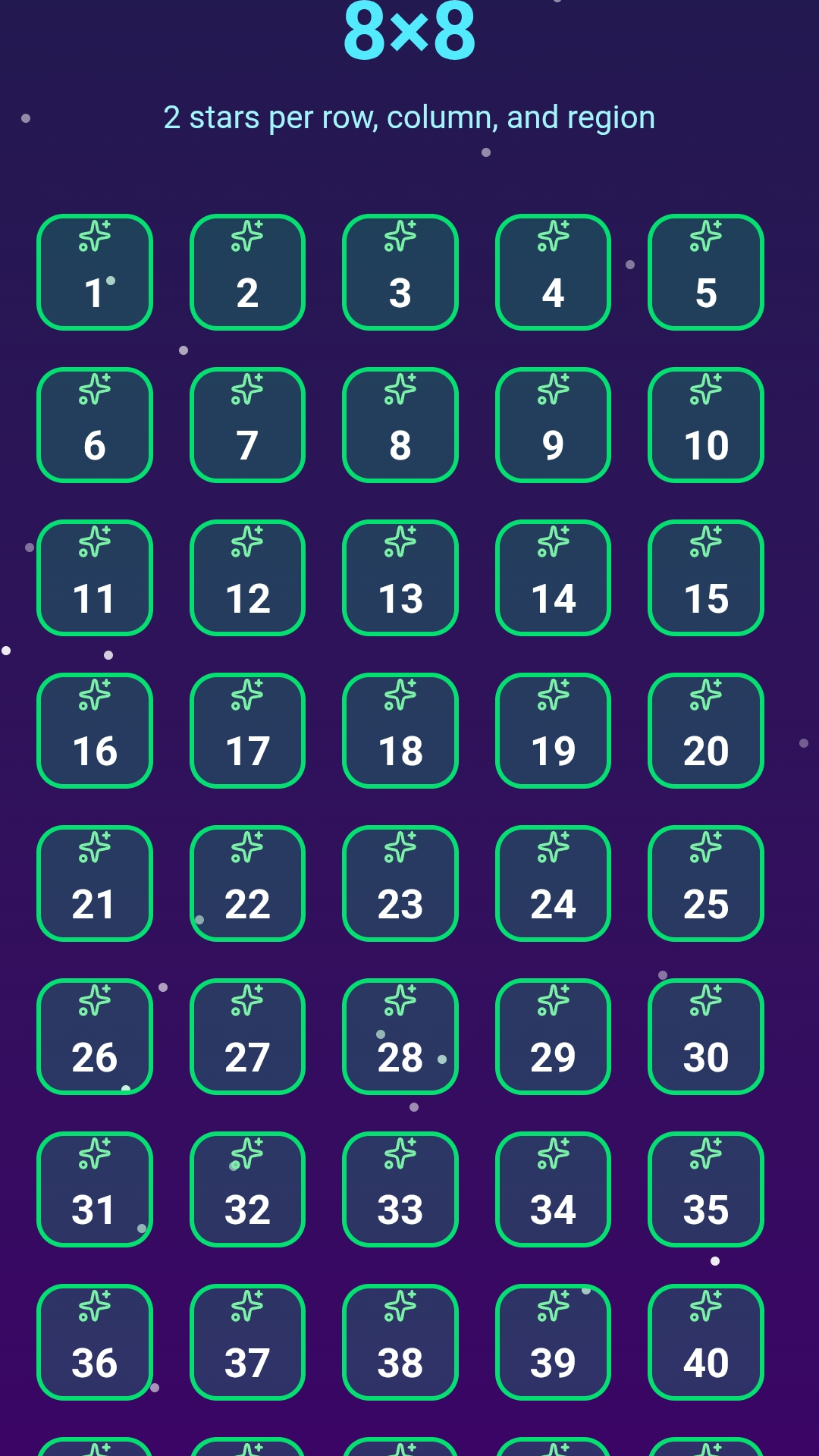819x1456 pixels.
Task: Open level 33
Action: click(400, 1189)
